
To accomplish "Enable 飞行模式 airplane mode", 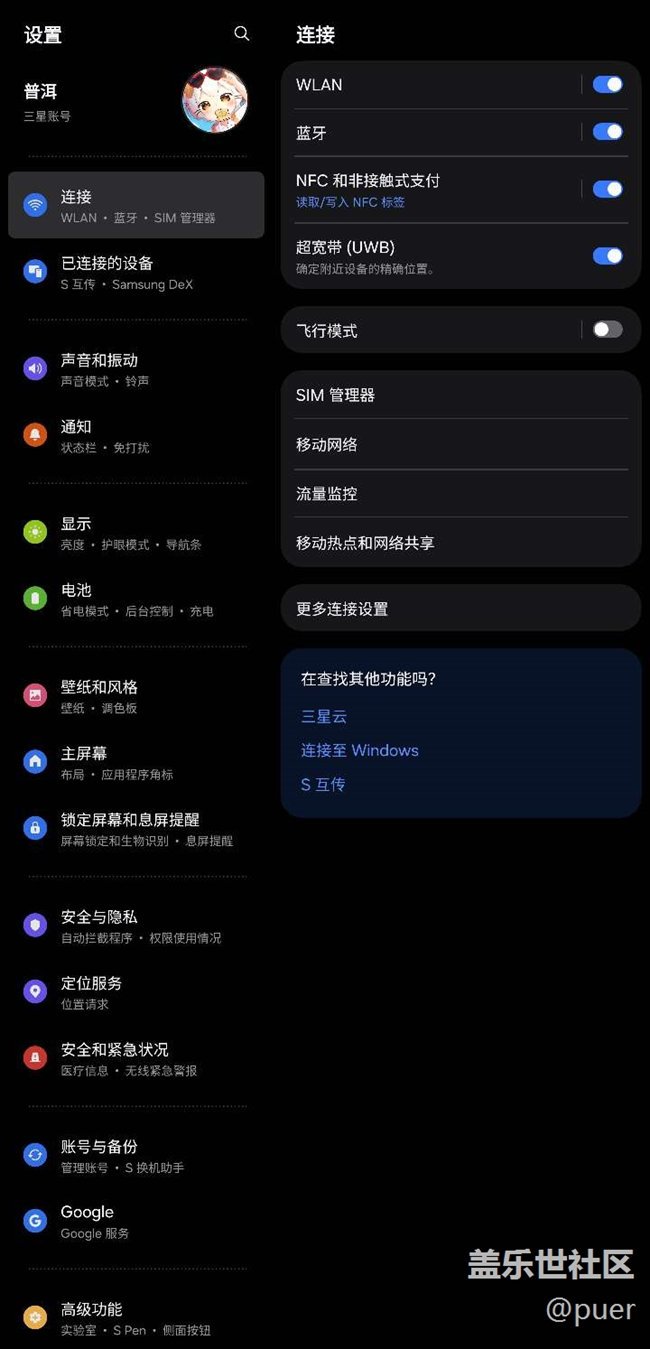I will (x=607, y=330).
